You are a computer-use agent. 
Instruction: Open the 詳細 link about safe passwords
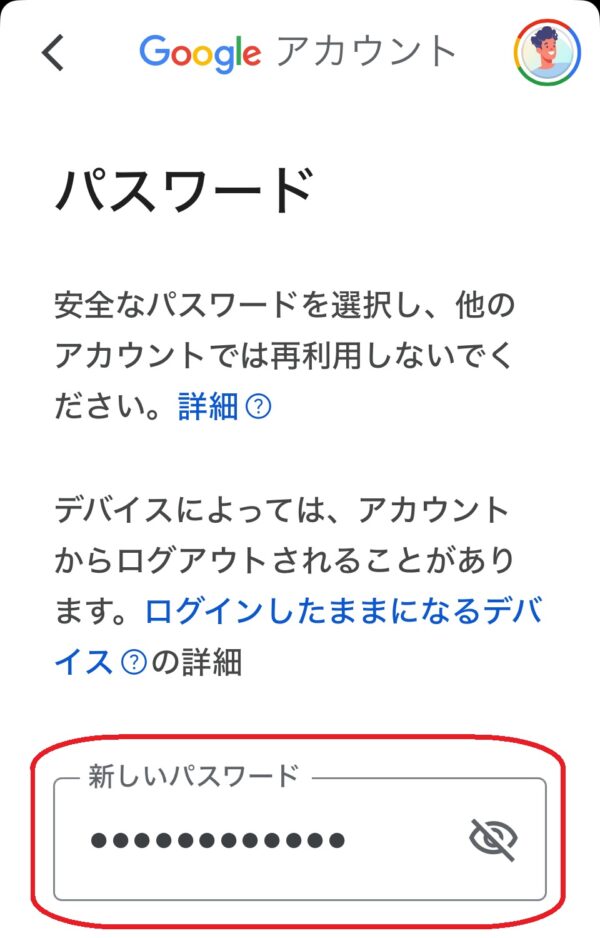tap(208, 406)
